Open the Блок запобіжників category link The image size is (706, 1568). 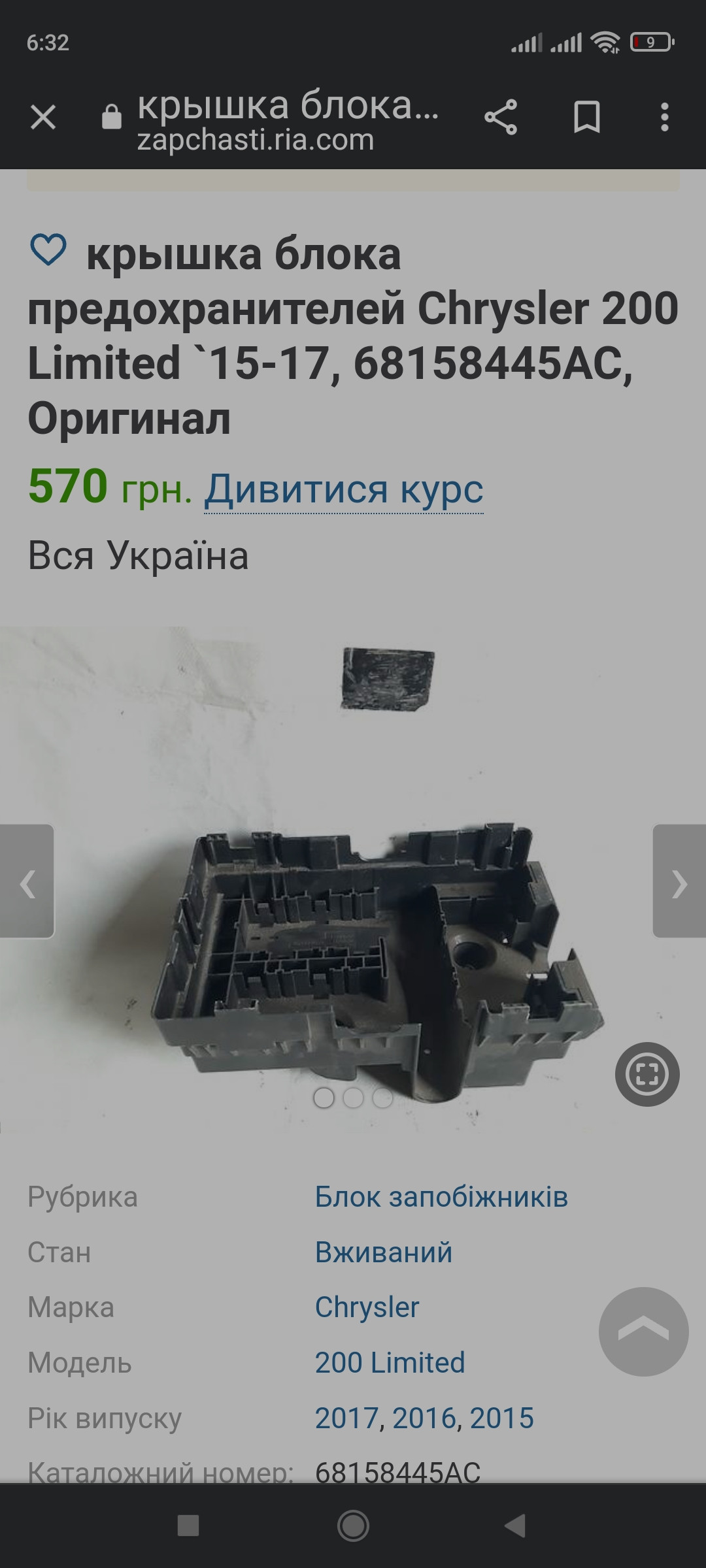[x=441, y=1197]
